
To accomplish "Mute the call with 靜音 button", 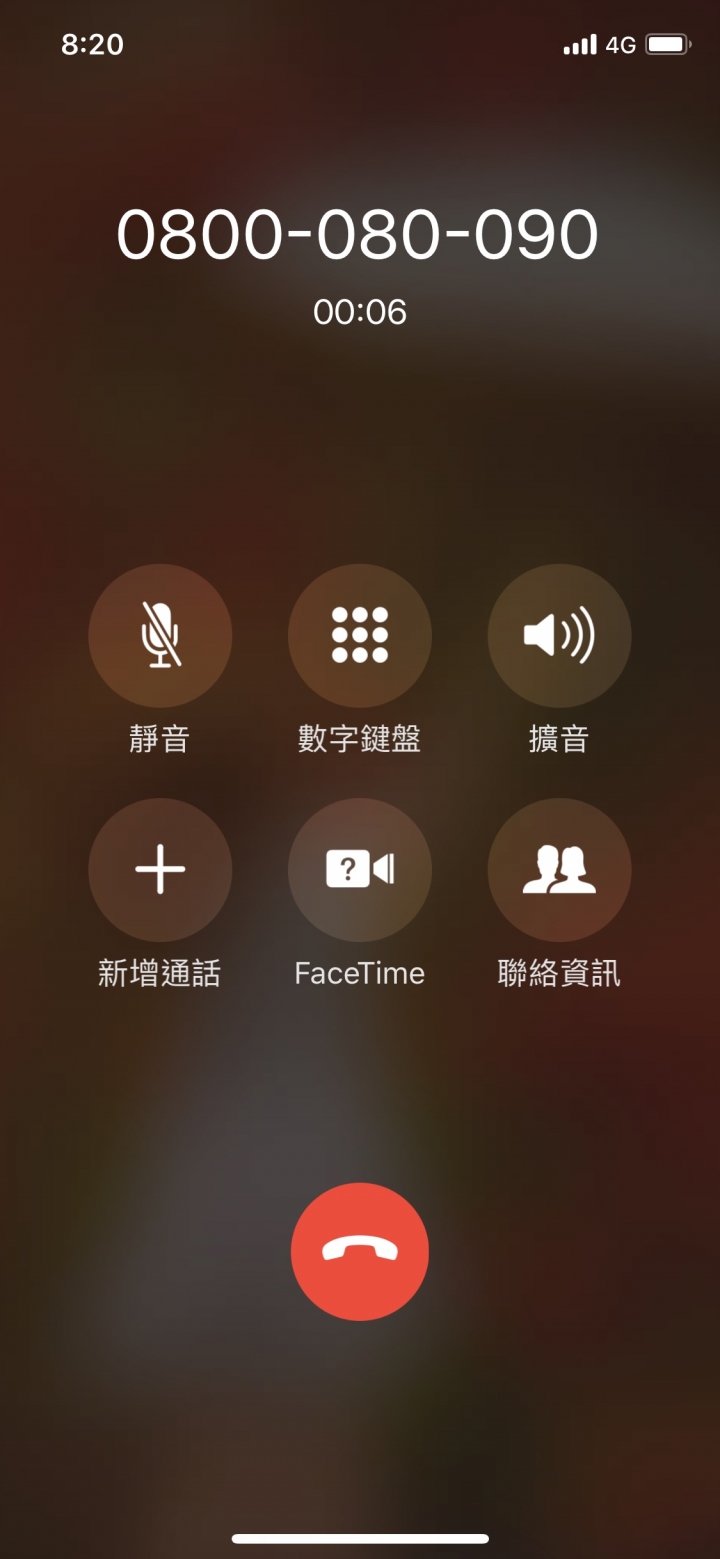I will click(x=160, y=636).
